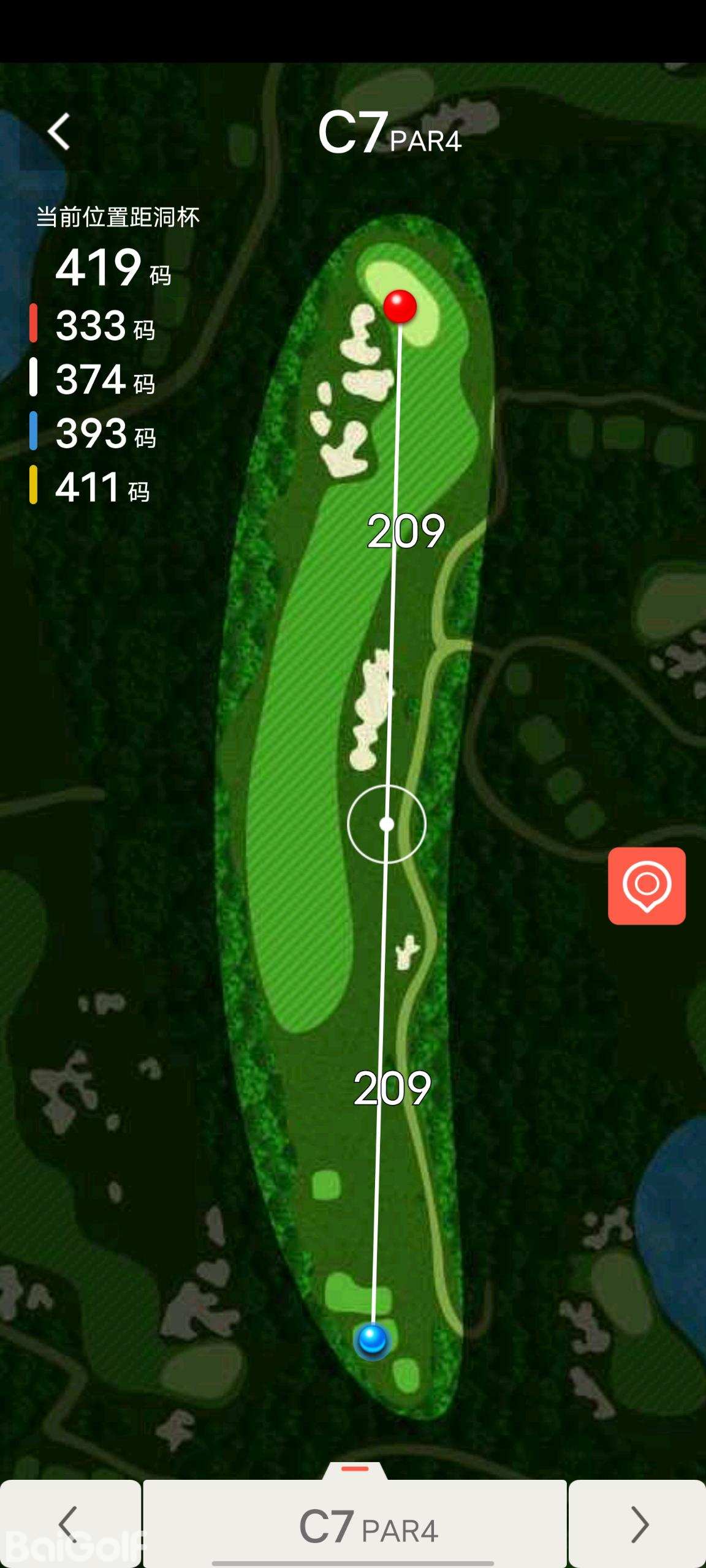Screen dimensions: 706x1568
Task: Go to the next hole
Action: tap(638, 1524)
